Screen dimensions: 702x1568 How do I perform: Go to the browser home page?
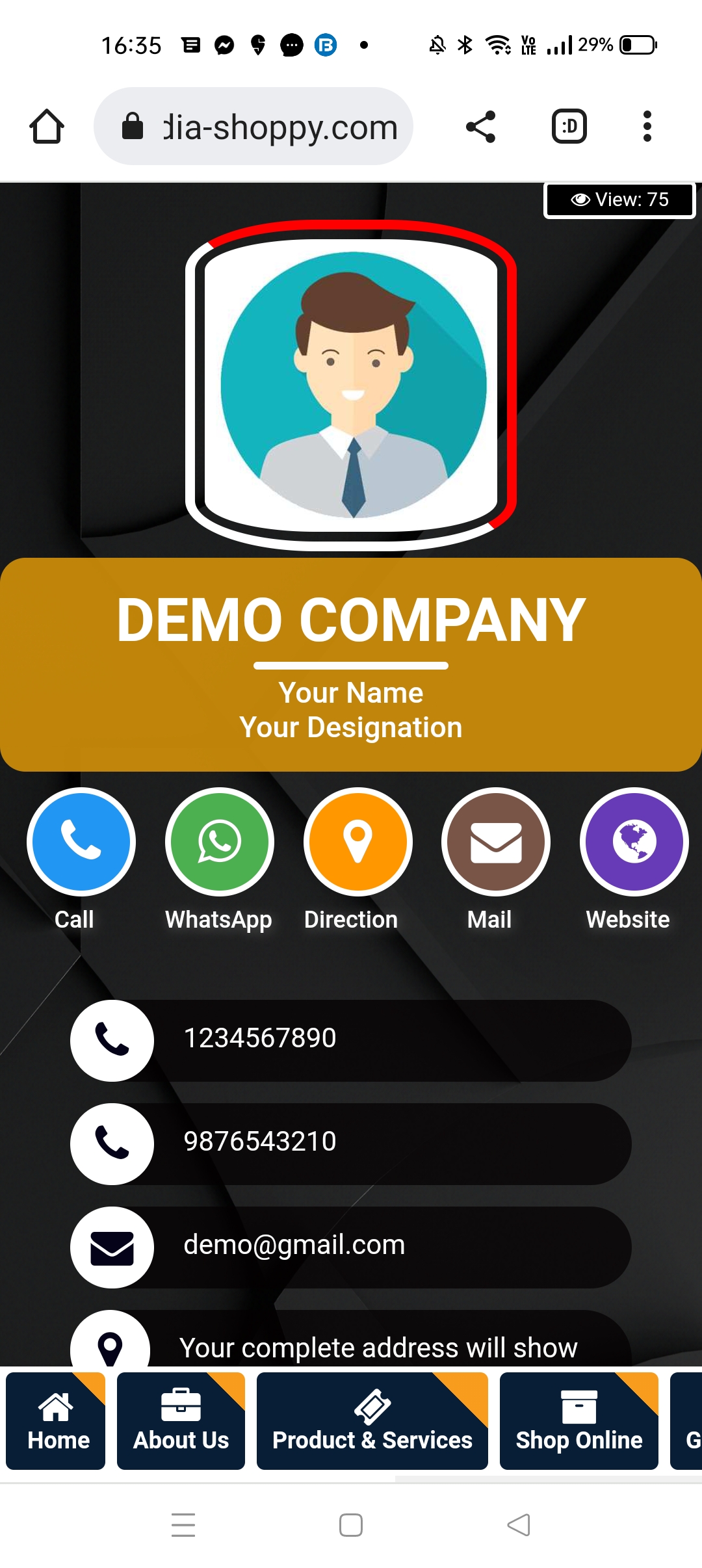[47, 126]
